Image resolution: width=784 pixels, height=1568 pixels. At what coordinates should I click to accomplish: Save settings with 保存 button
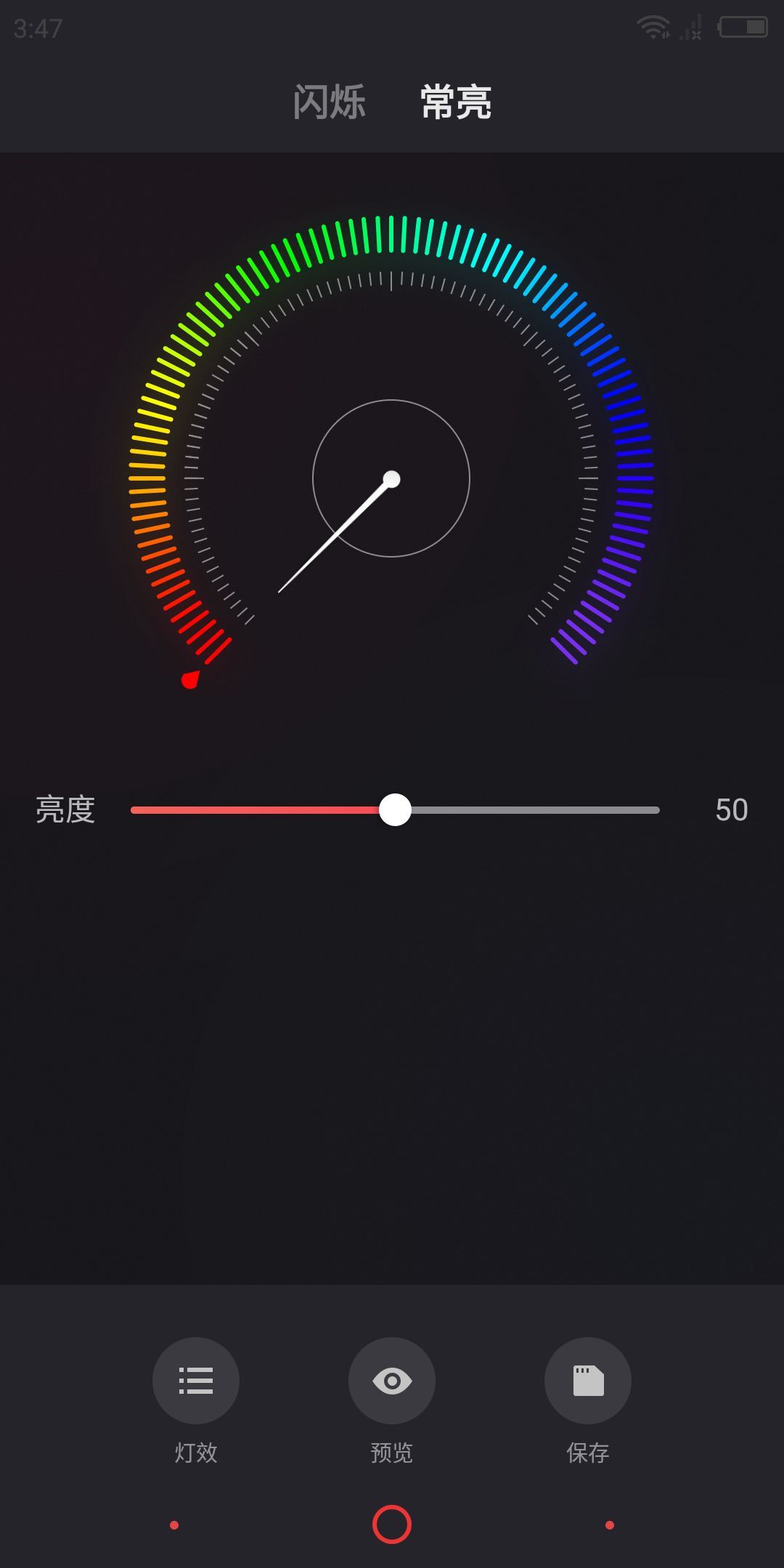[x=588, y=1381]
